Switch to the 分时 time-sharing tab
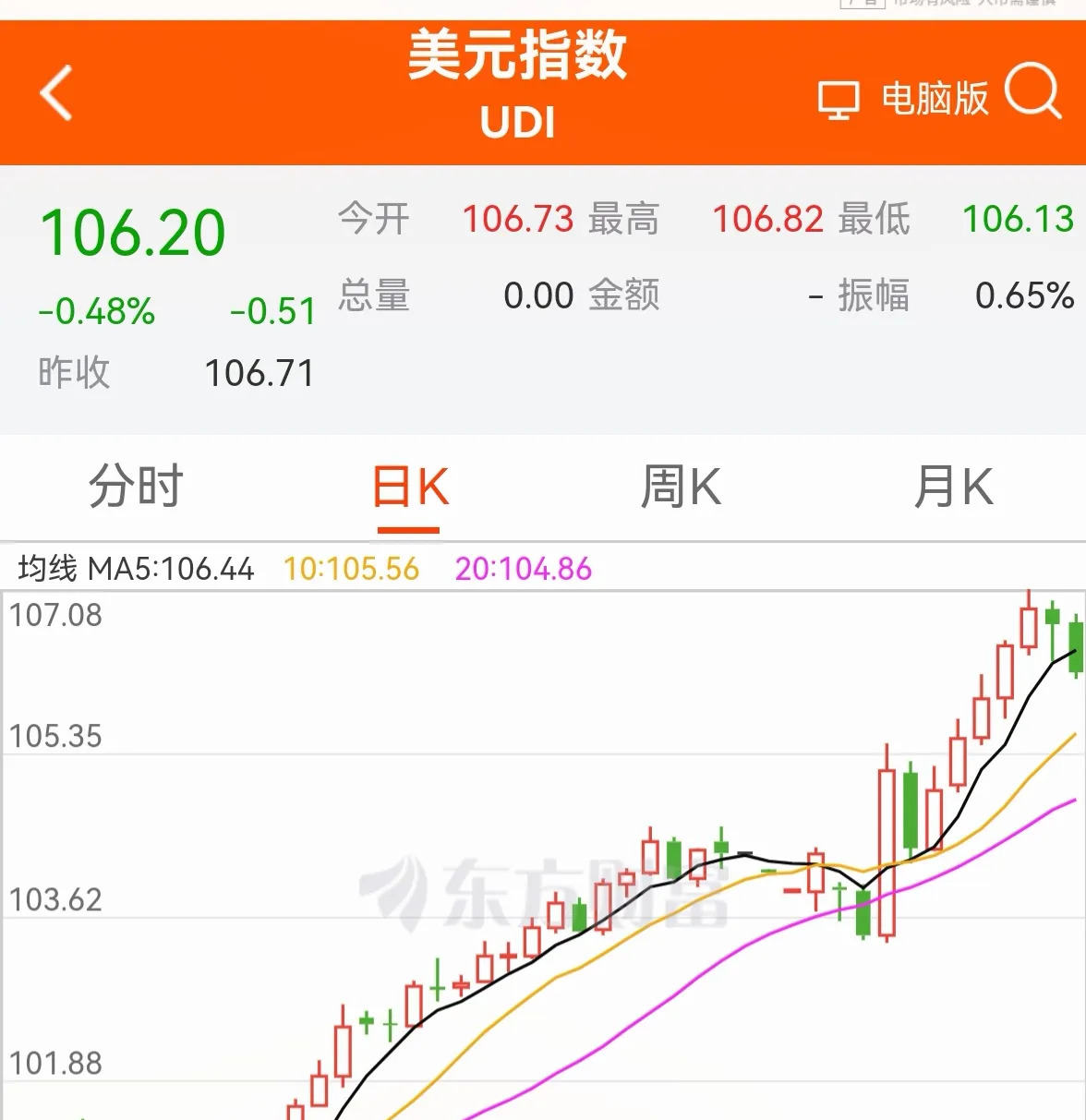The height and width of the screenshot is (1120, 1086). pyautogui.click(x=136, y=488)
